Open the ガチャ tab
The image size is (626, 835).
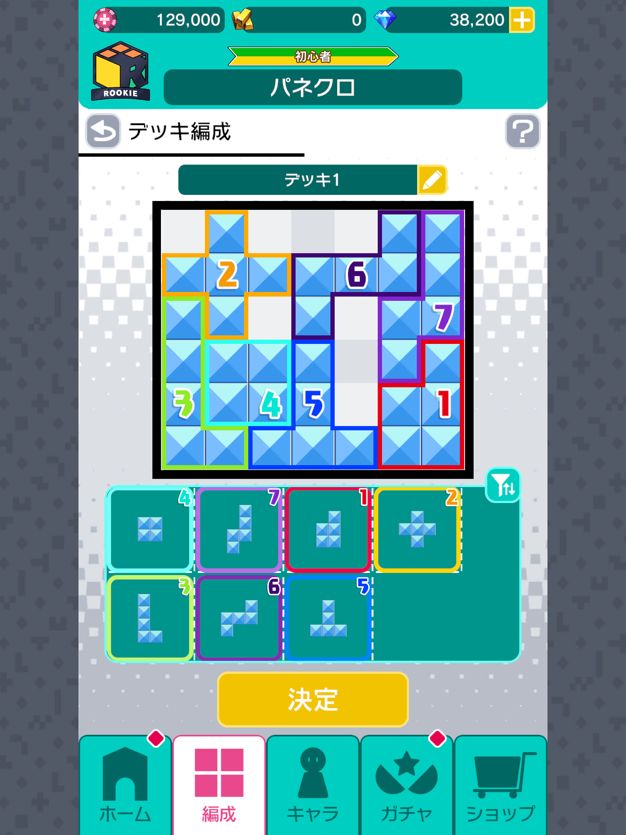coord(406,786)
